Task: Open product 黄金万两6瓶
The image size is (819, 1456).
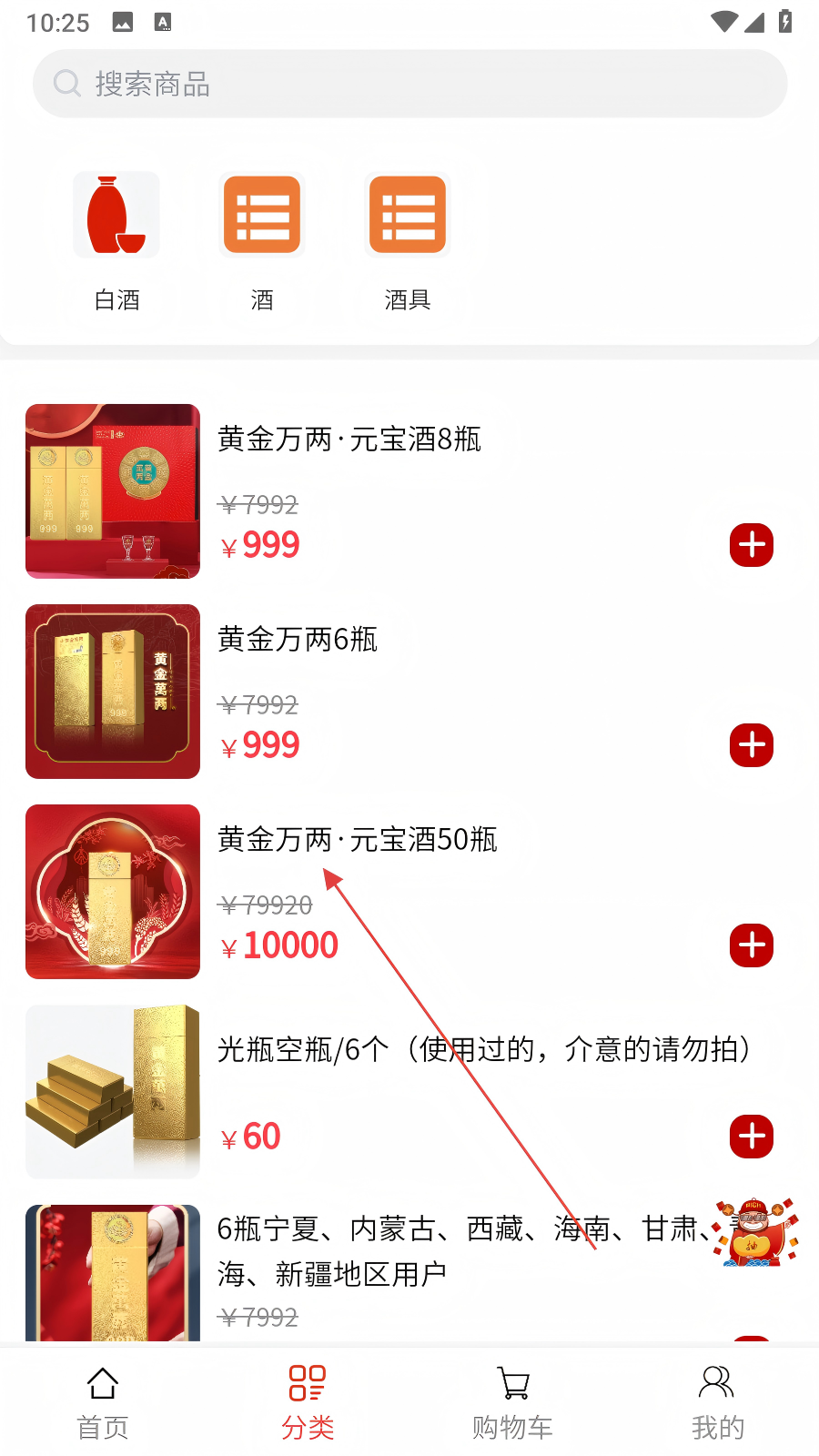Action: [x=298, y=640]
